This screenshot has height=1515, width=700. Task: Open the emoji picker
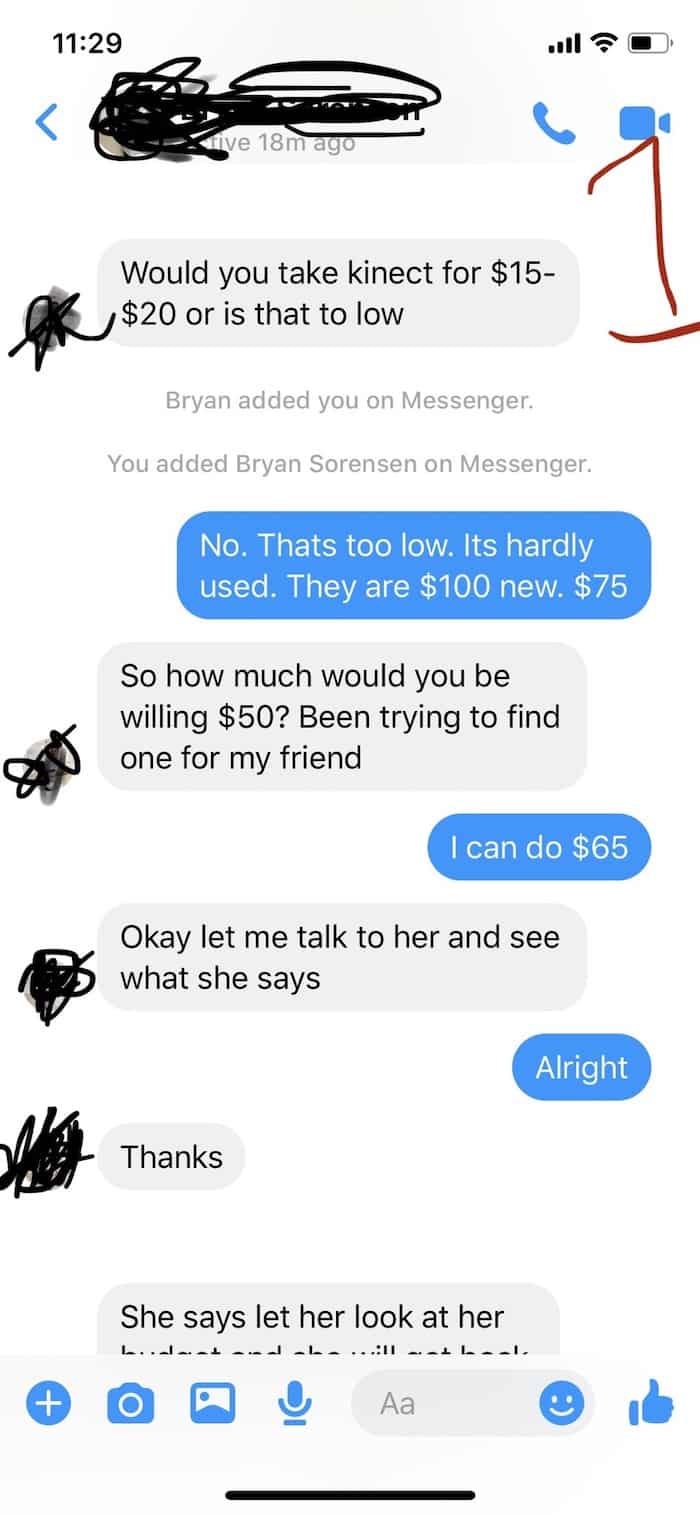[561, 1404]
